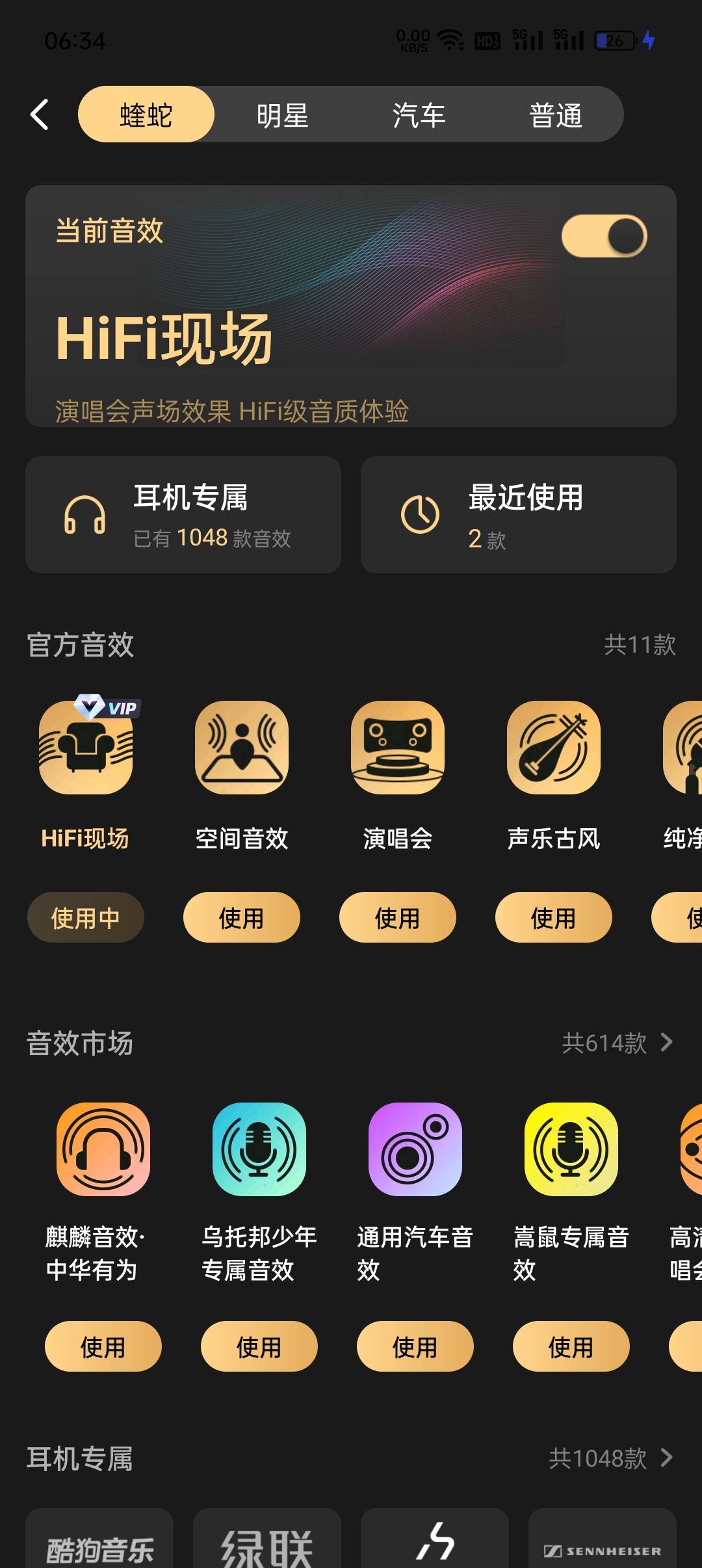The height and width of the screenshot is (1568, 702).
Task: Apply 演唱会 using its 使用 button
Action: 397,917
